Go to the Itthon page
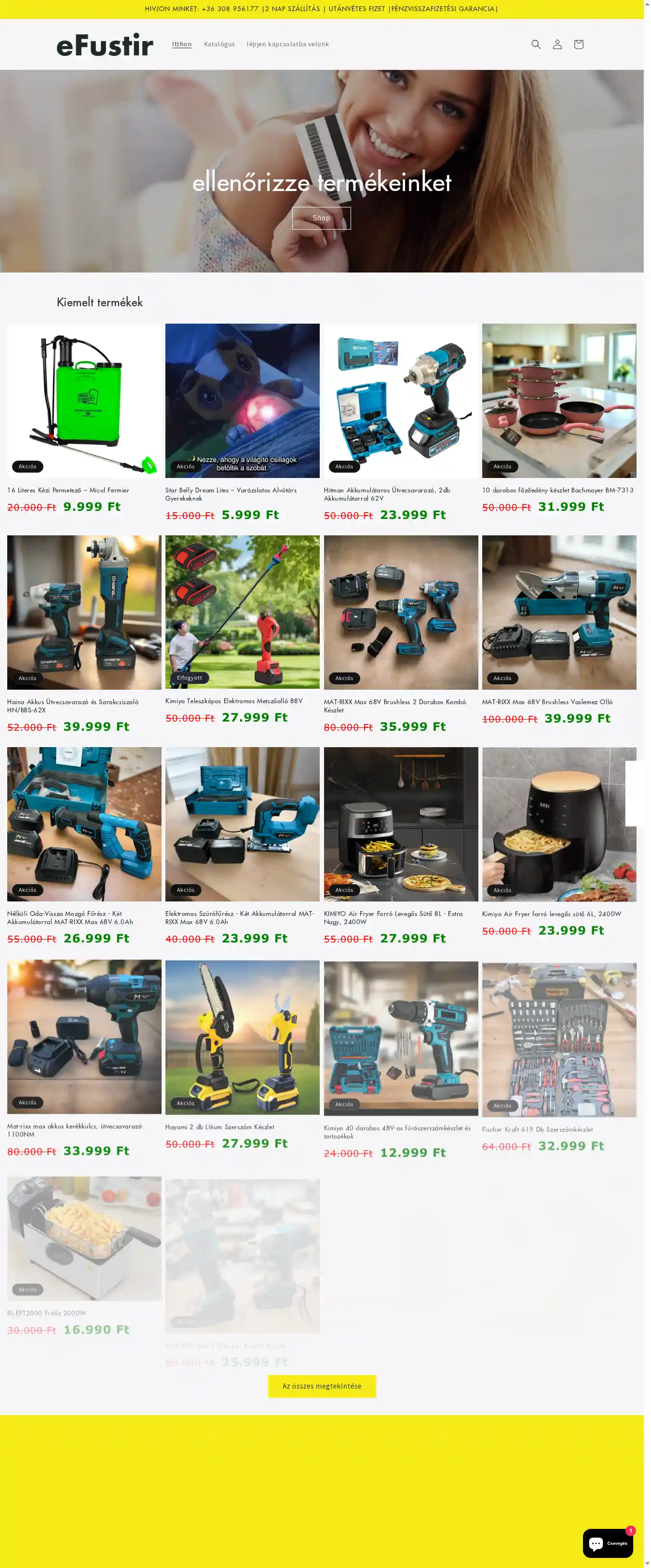The image size is (651, 1568). [182, 44]
